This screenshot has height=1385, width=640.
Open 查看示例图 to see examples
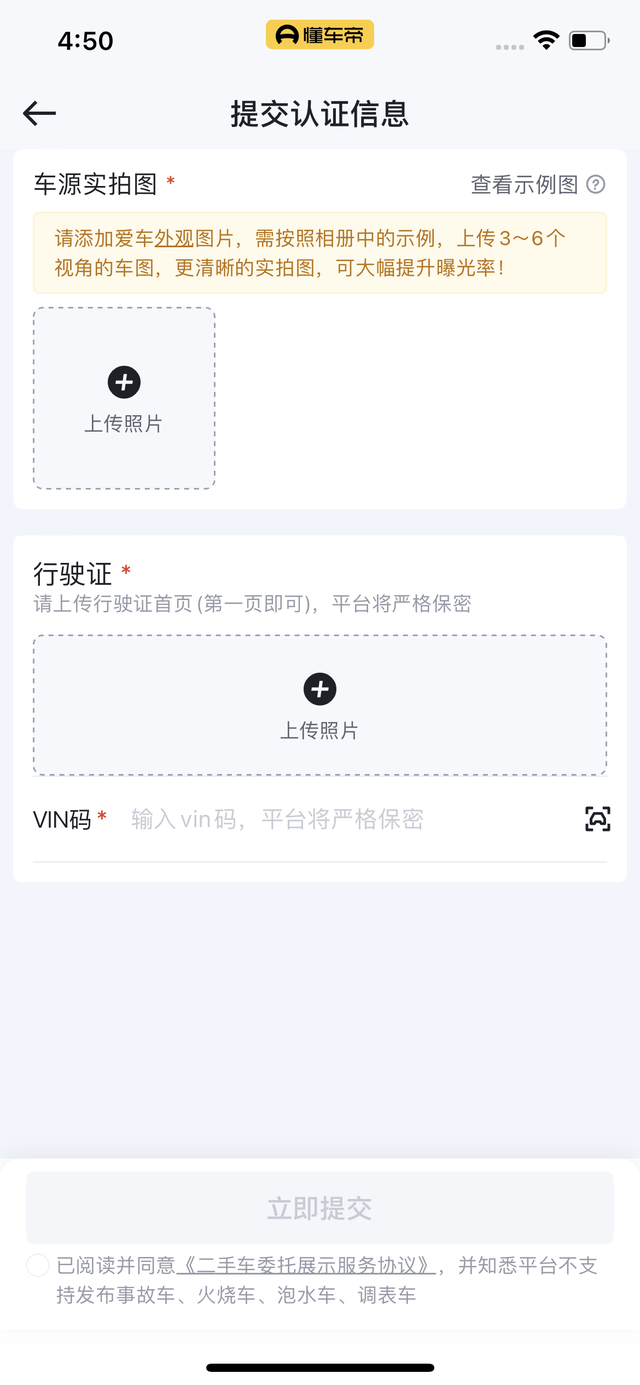click(x=538, y=185)
